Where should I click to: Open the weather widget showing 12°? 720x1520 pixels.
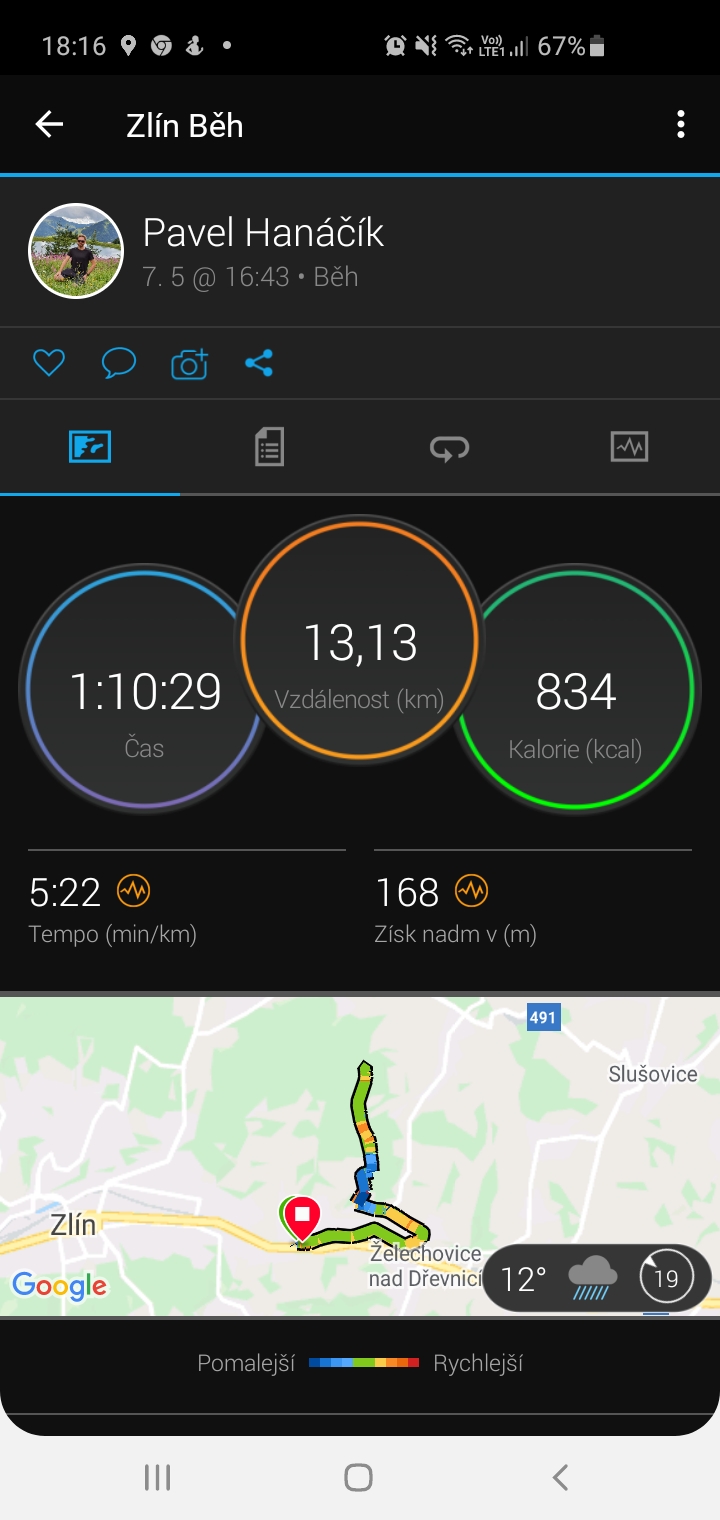click(597, 1278)
